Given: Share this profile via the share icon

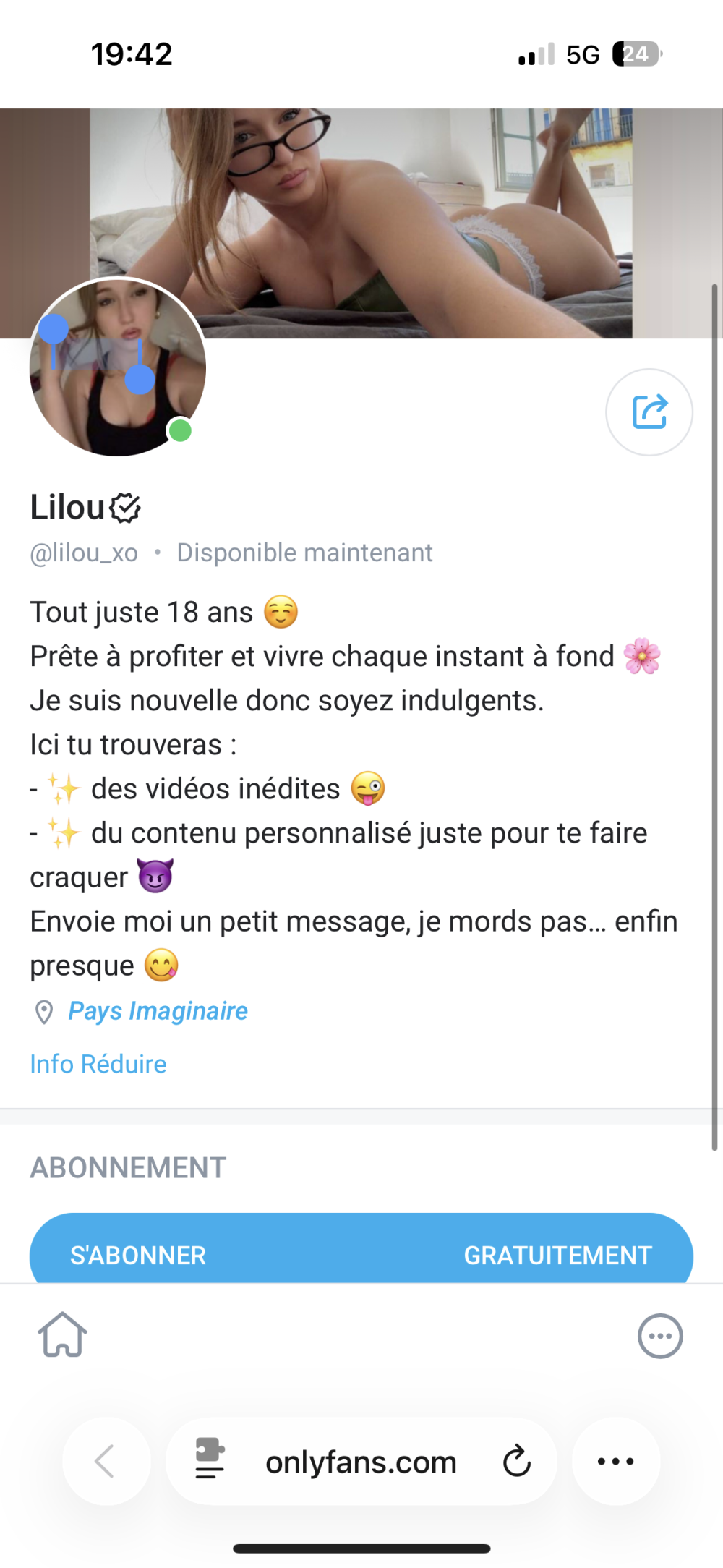Looking at the screenshot, I should click(649, 412).
